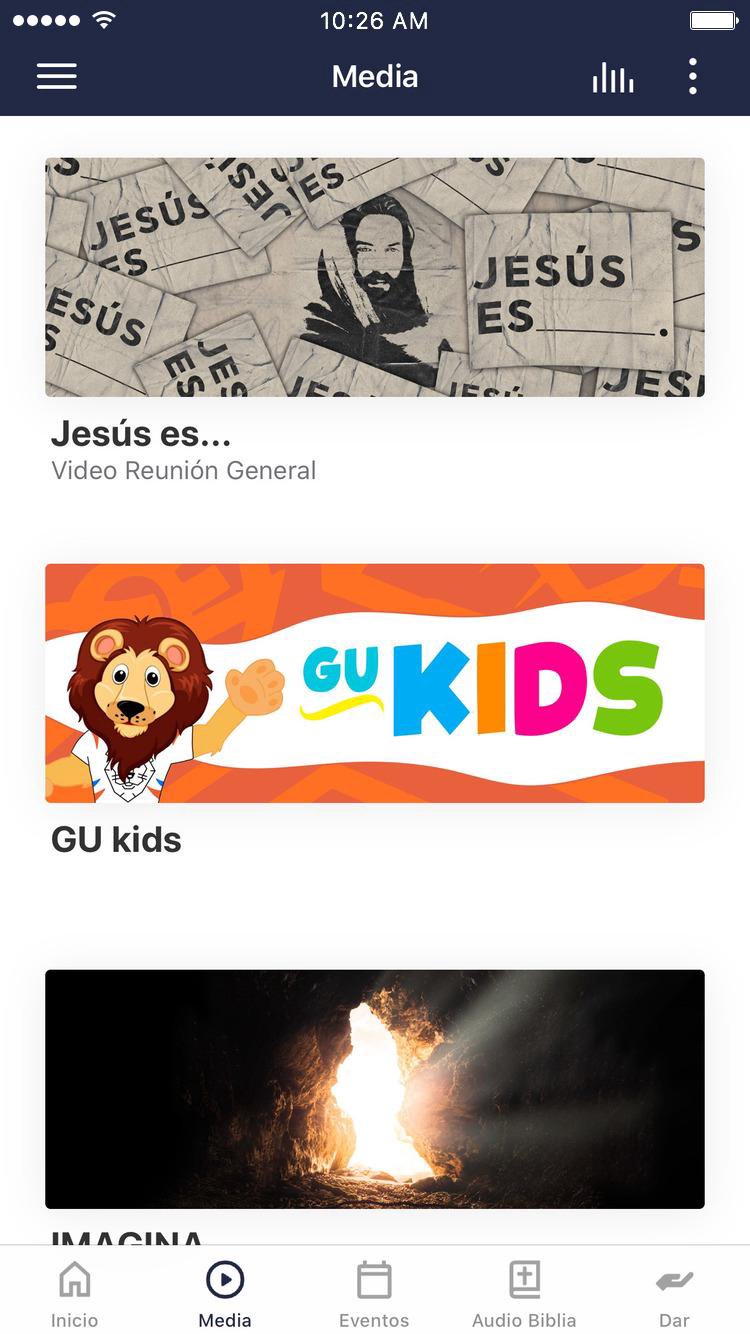
Task: Open the Jesús es... video series
Action: (x=375, y=277)
